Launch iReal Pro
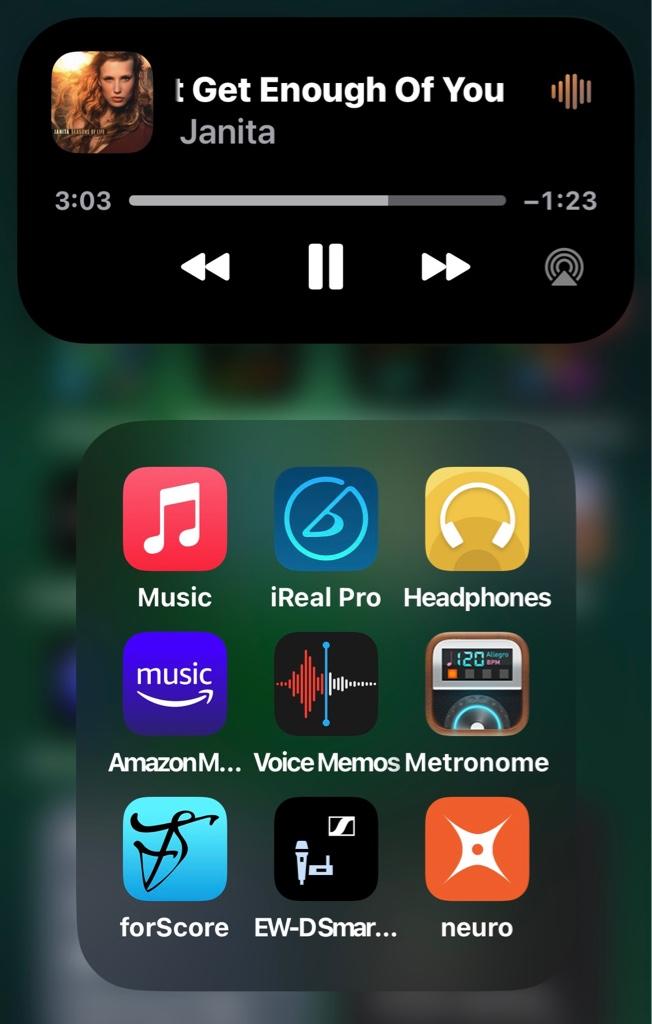The image size is (652, 1024). [x=326, y=519]
